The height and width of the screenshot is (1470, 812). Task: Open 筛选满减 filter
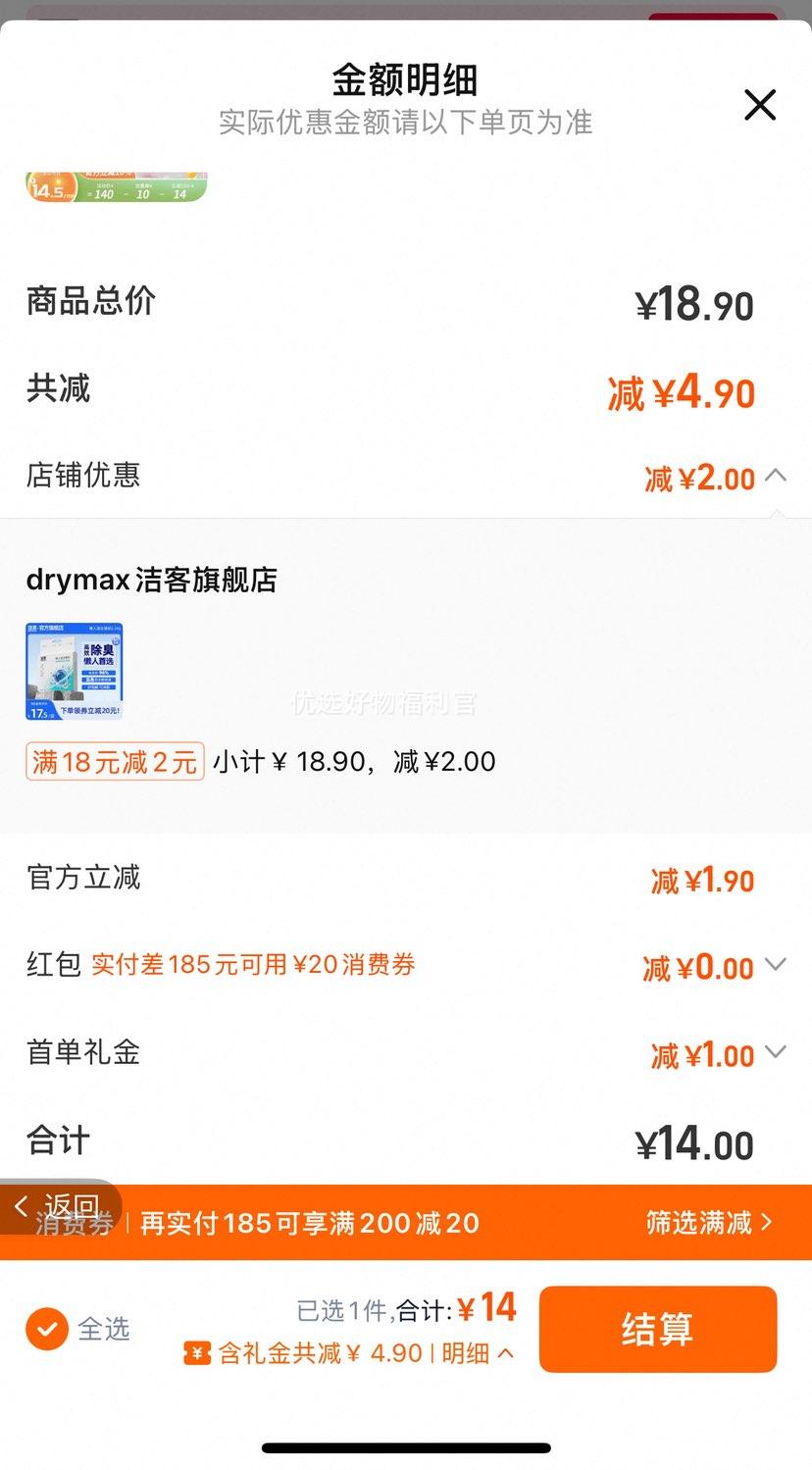708,1222
